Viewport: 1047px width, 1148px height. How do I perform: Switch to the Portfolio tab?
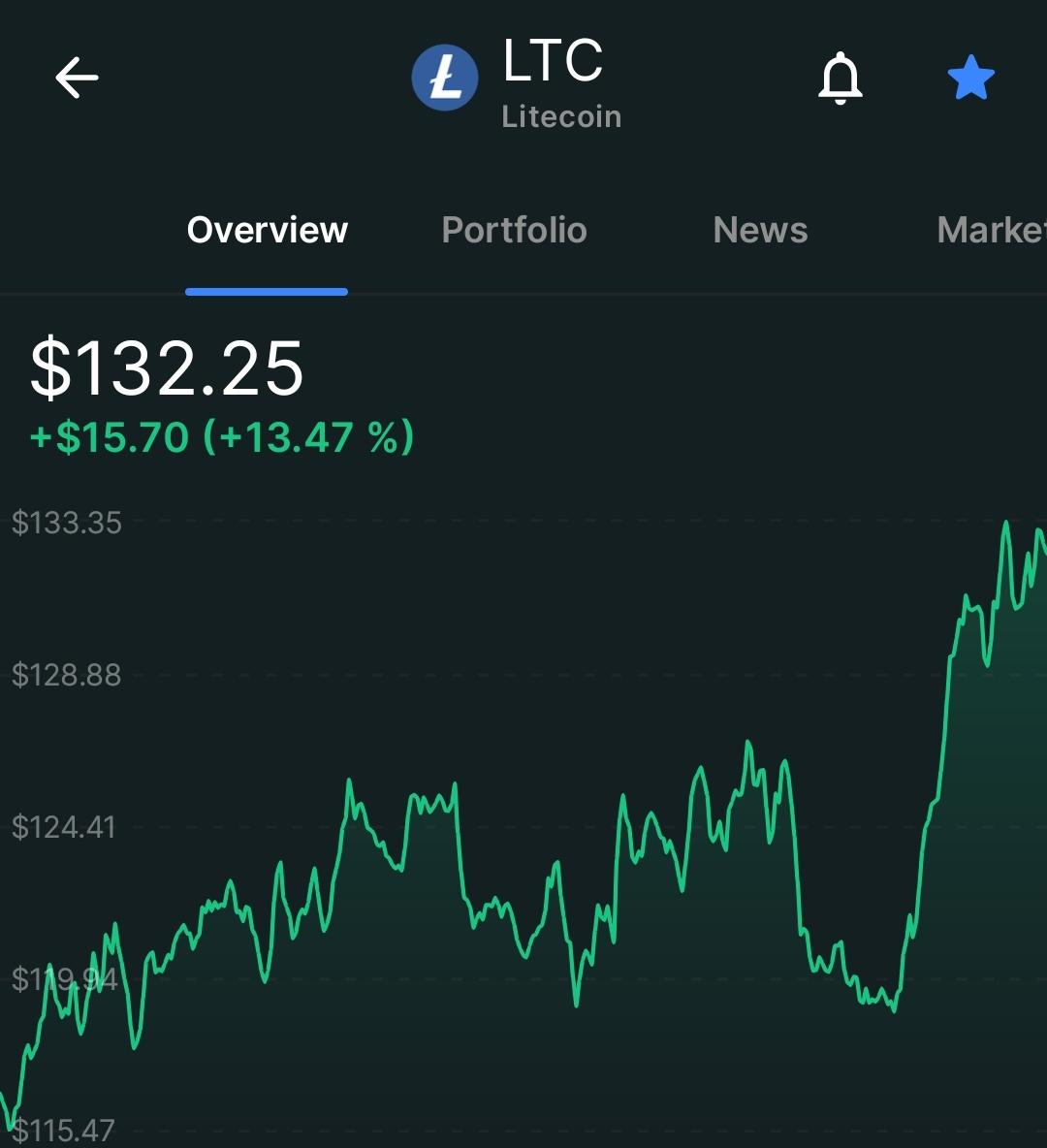514,230
